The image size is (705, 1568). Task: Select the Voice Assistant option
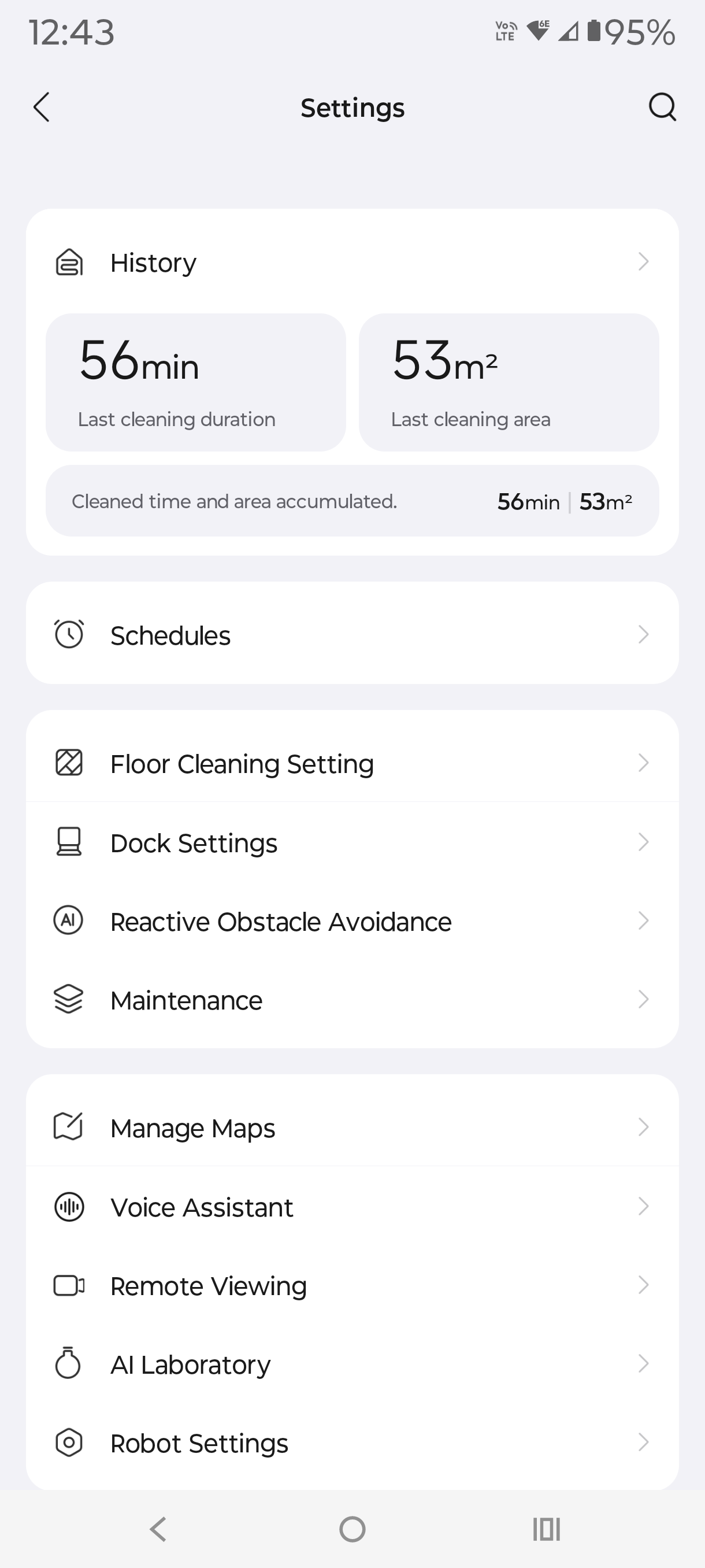coord(352,1207)
